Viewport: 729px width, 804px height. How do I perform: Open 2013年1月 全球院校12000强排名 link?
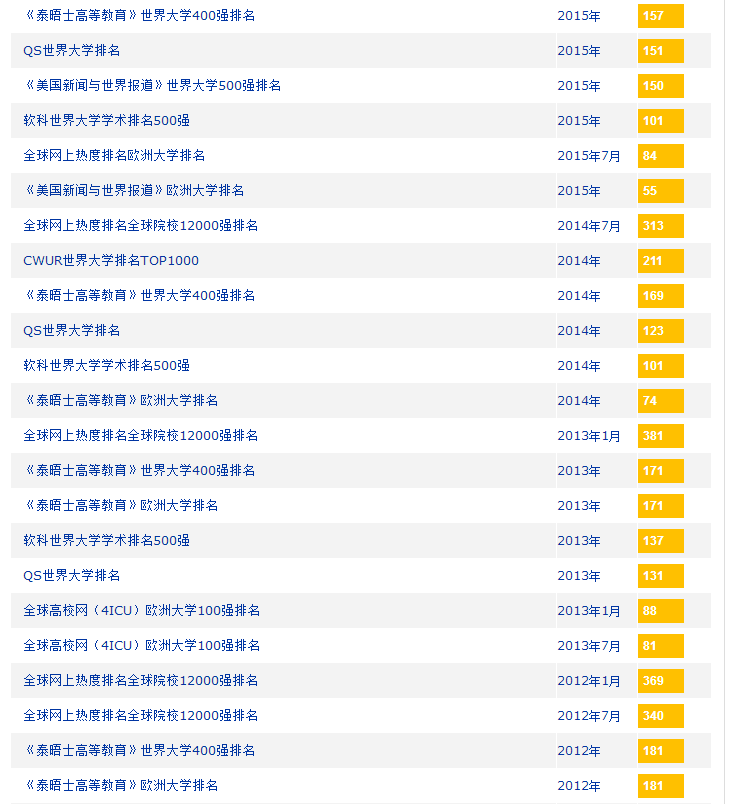140,436
